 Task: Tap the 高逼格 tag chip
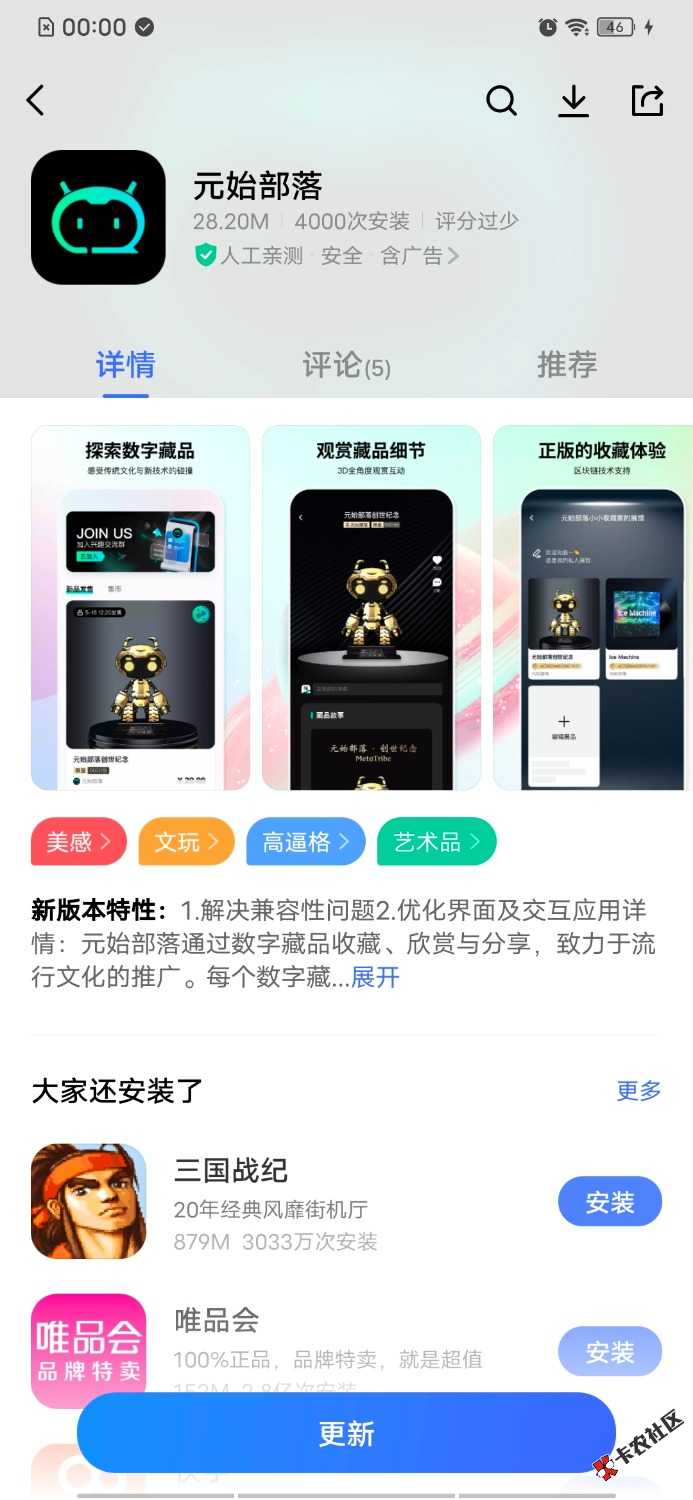tap(305, 842)
